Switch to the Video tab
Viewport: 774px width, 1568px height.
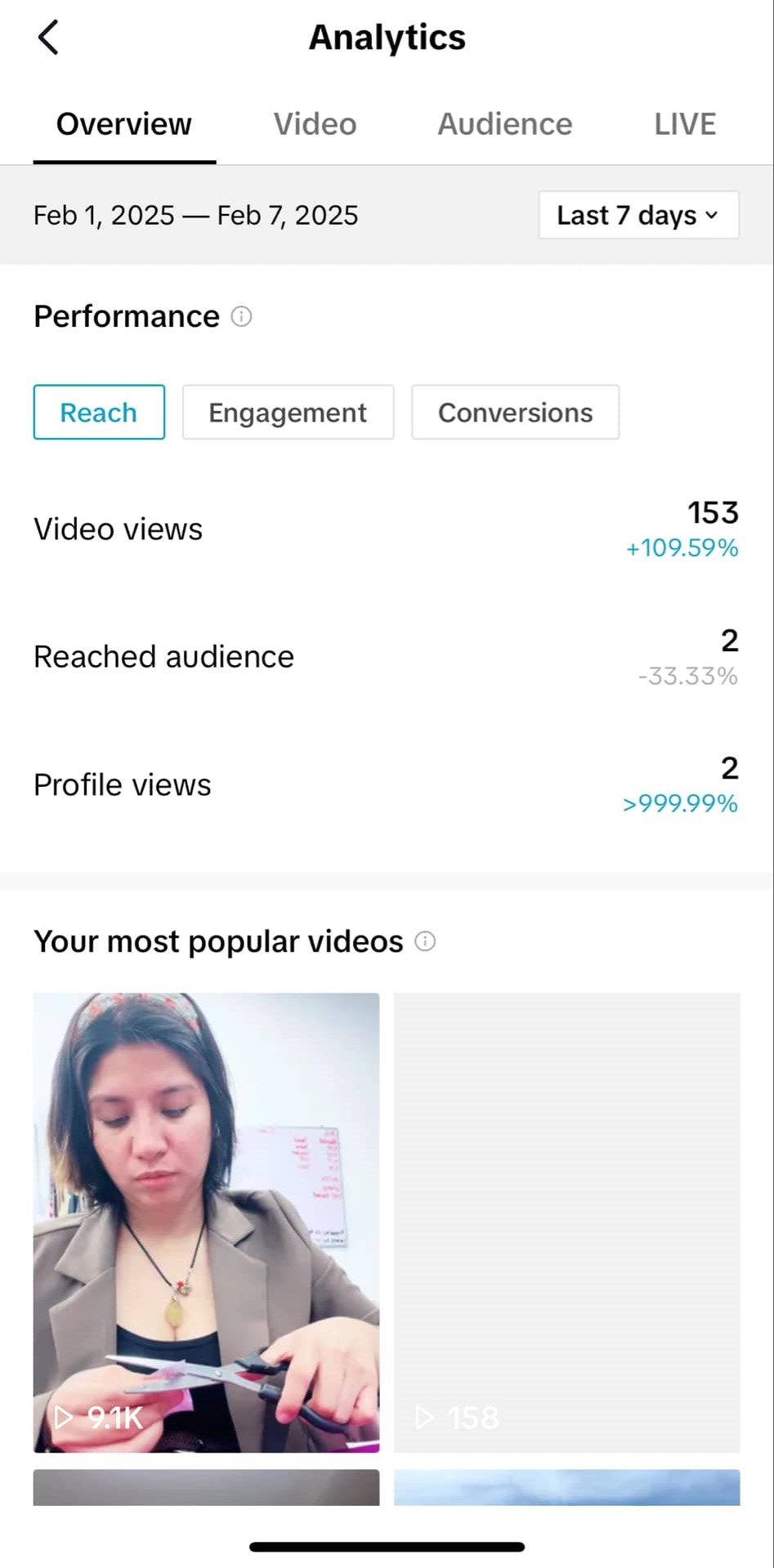point(315,124)
